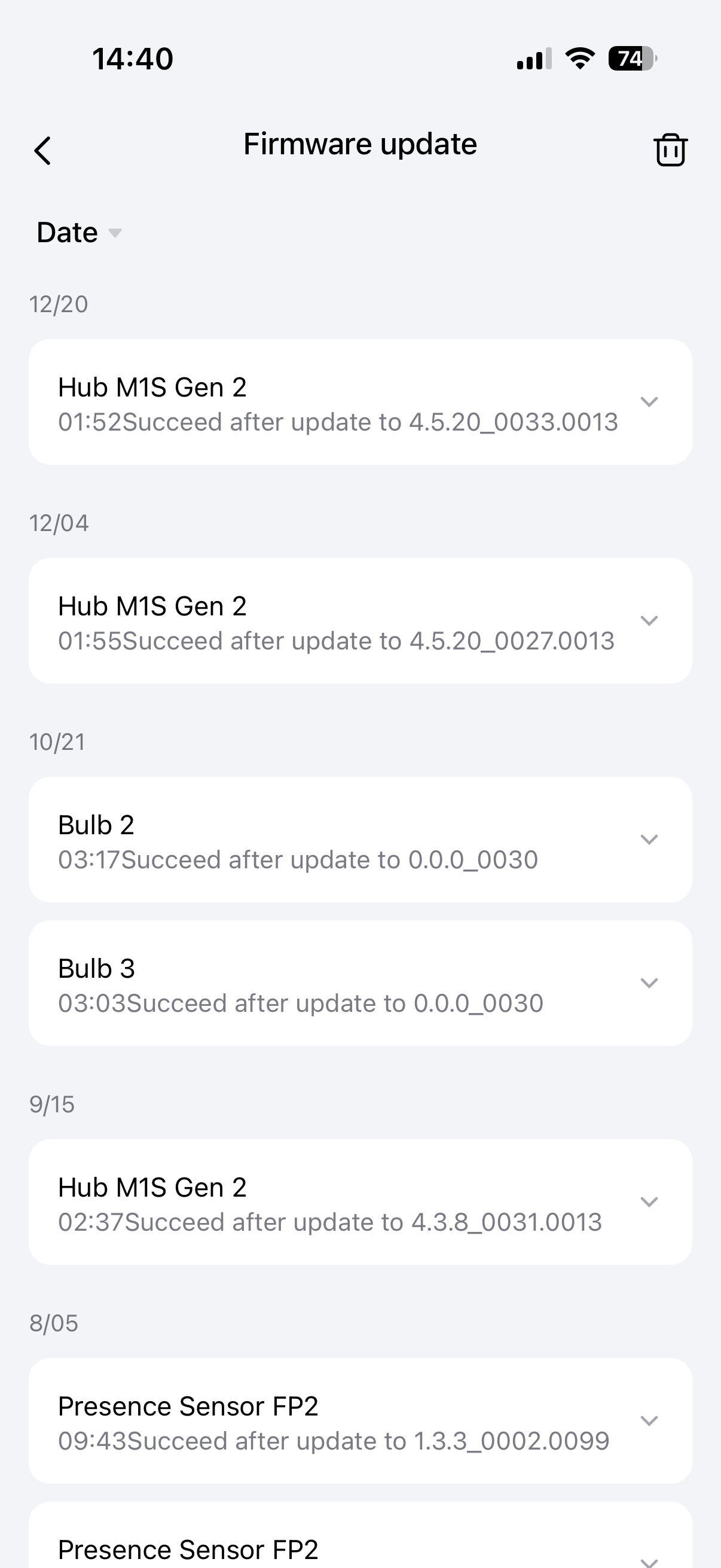Expand Hub M1S Gen 2 update to 4.5.20_0033.0013
The height and width of the screenshot is (1568, 721).
point(649,402)
